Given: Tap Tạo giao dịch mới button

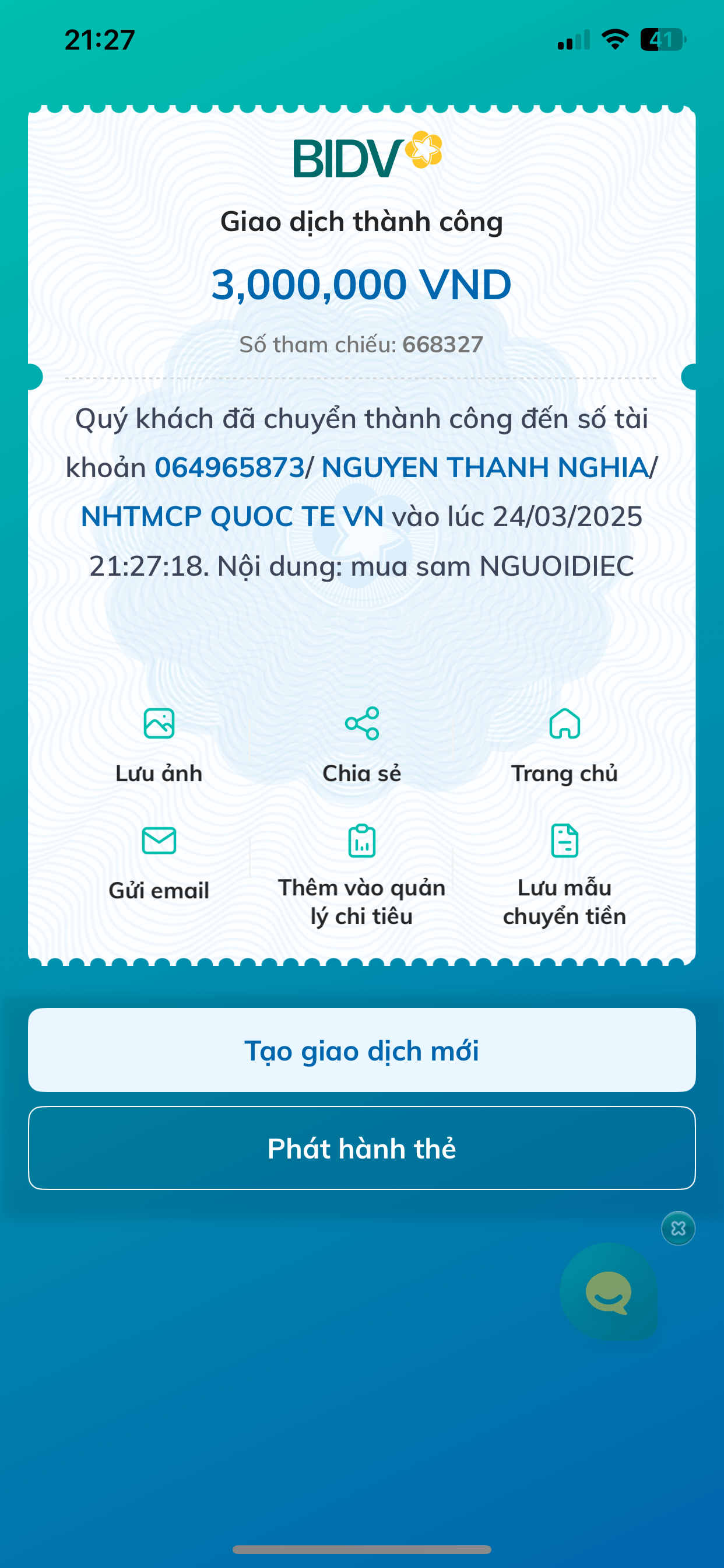Looking at the screenshot, I should (362, 1050).
